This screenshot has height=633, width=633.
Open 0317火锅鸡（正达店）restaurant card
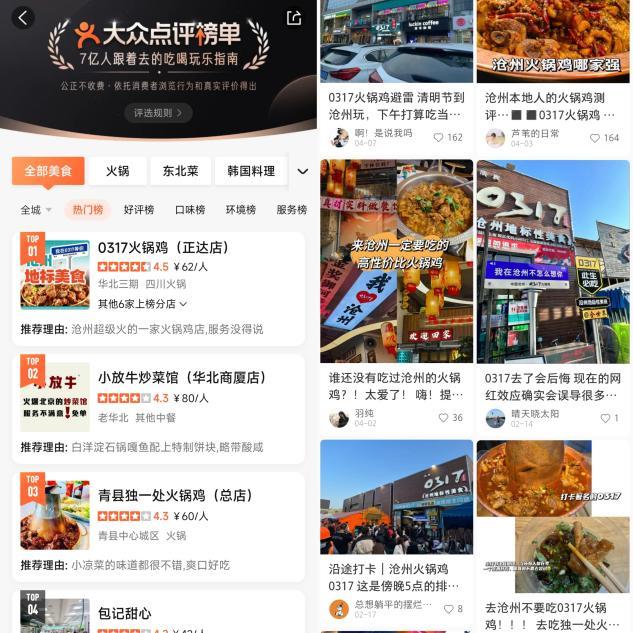pyautogui.click(x=160, y=248)
